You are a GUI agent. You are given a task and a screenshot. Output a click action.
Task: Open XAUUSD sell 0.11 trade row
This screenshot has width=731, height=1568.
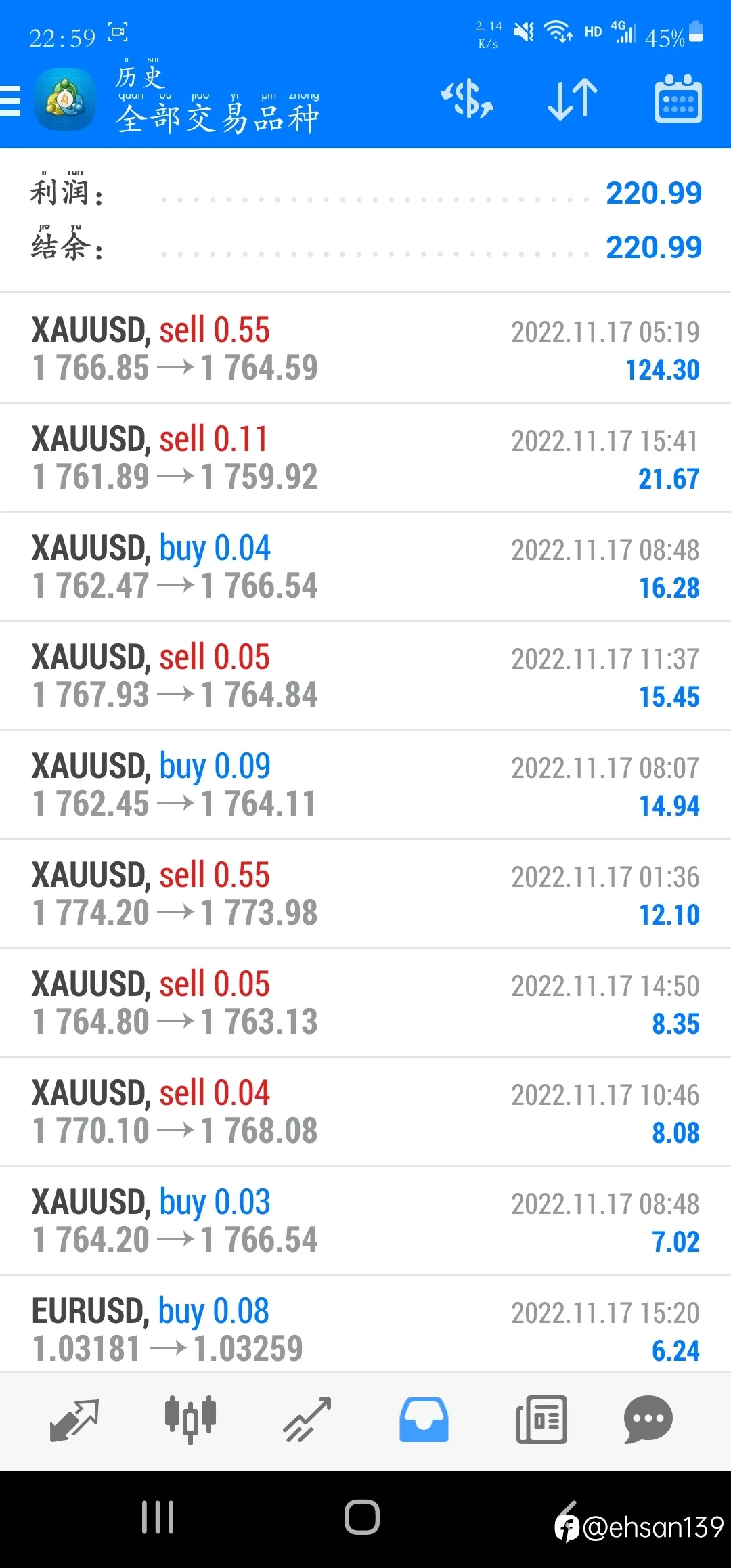(365, 458)
